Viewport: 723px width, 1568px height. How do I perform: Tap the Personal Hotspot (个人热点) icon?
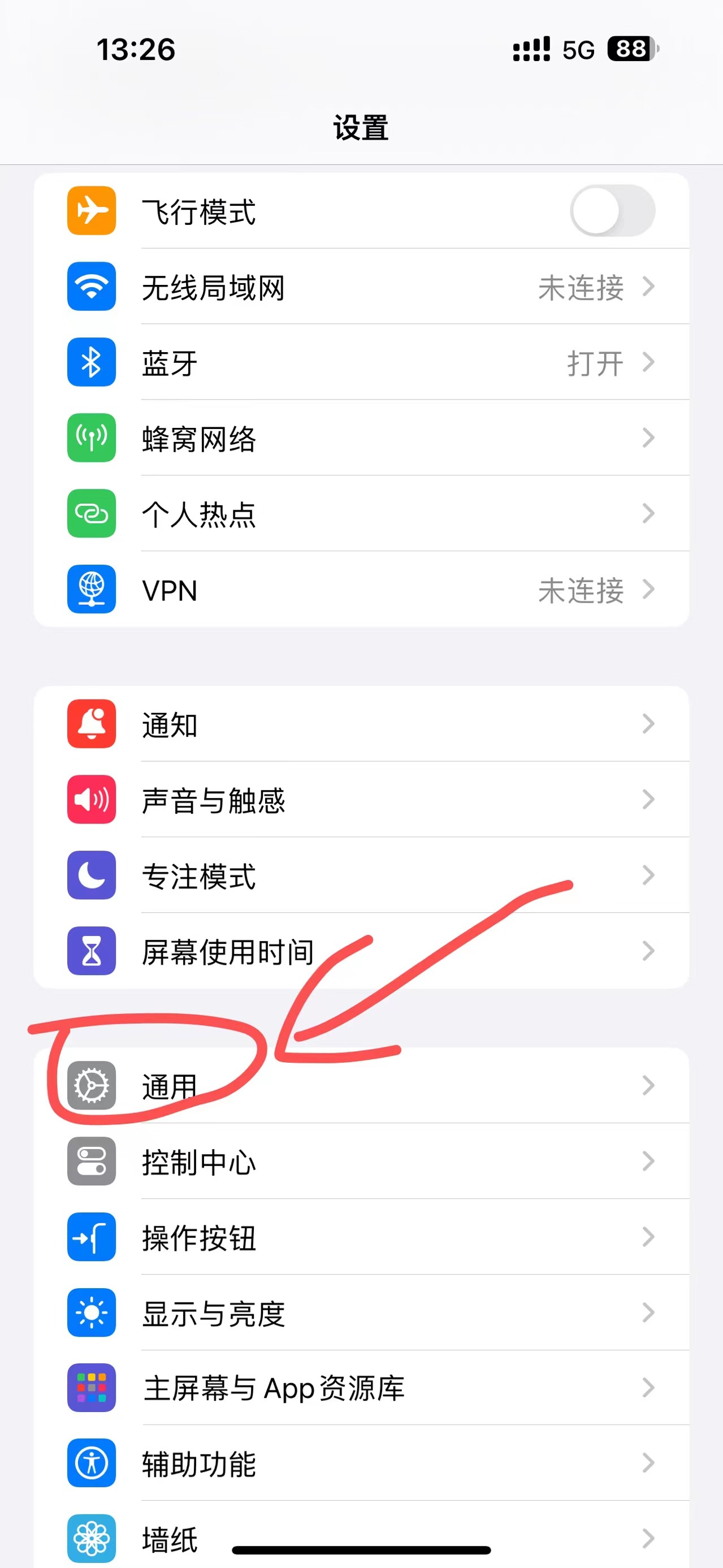90,514
